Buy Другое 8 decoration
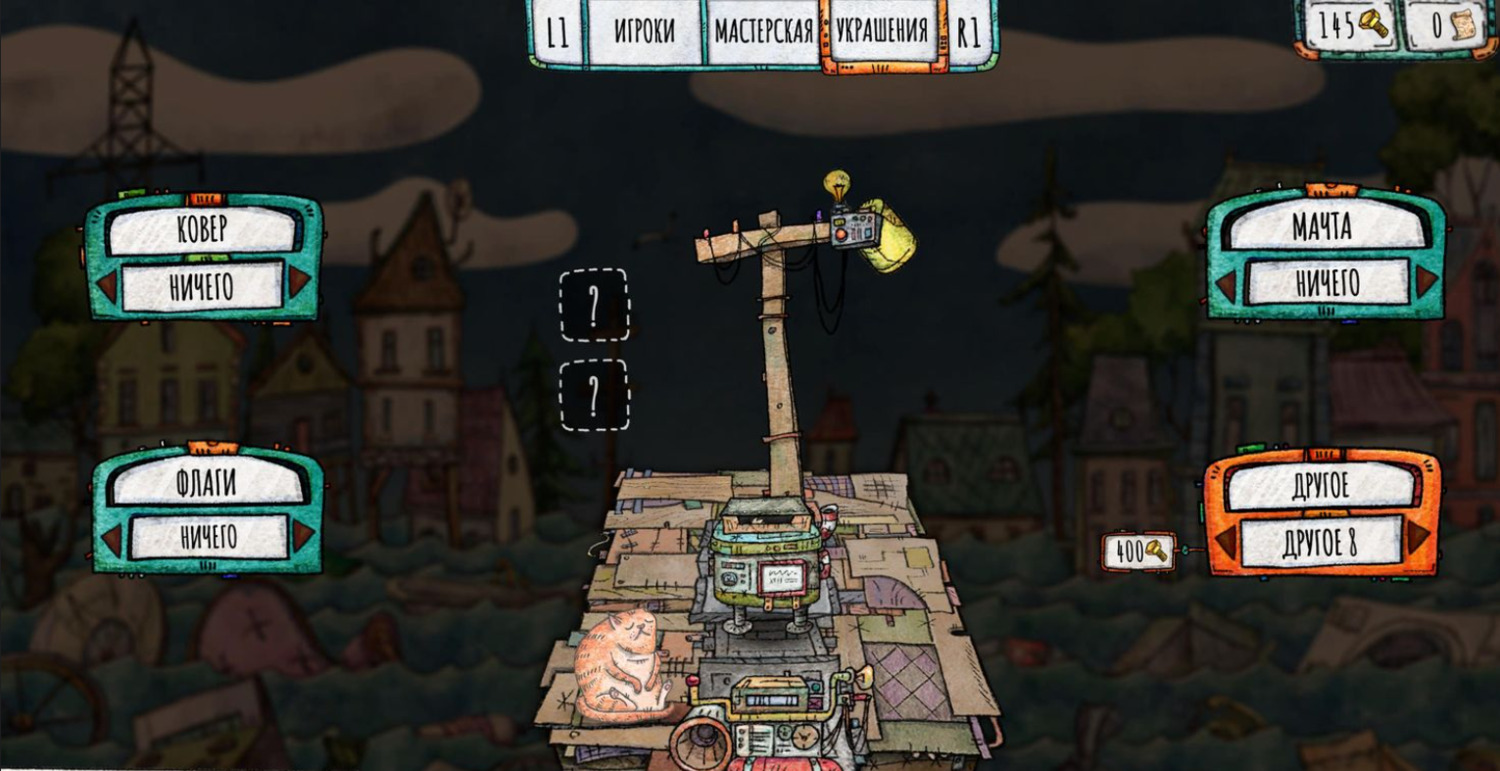The width and height of the screenshot is (1500, 771). pos(1139,551)
